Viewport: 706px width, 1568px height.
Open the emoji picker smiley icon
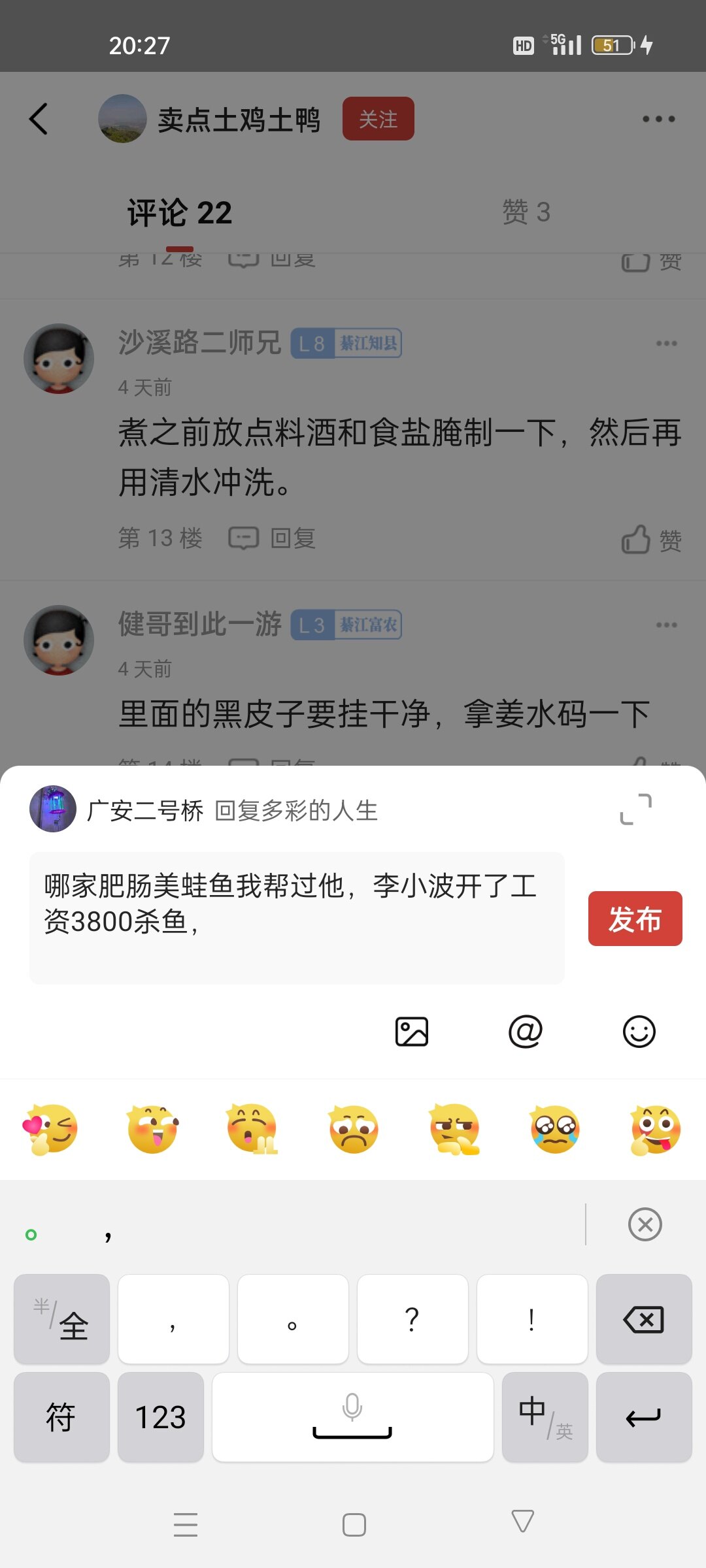click(639, 1032)
